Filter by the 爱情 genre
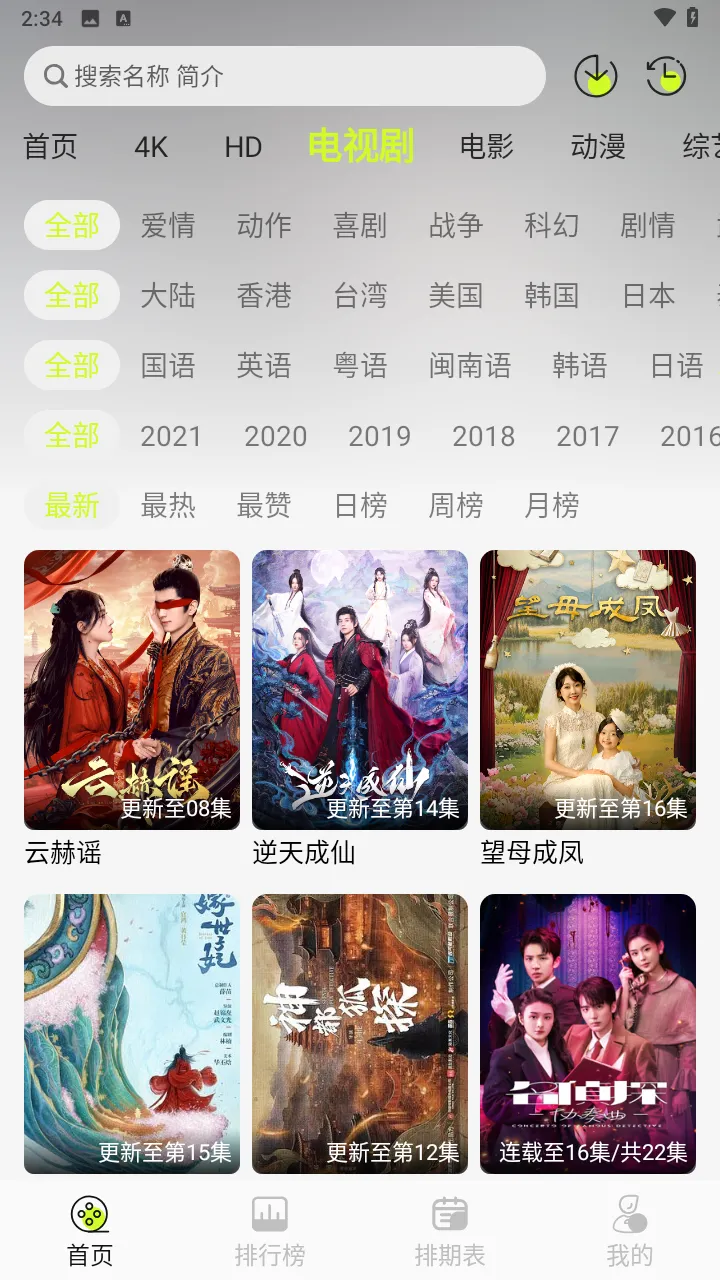 pos(168,225)
